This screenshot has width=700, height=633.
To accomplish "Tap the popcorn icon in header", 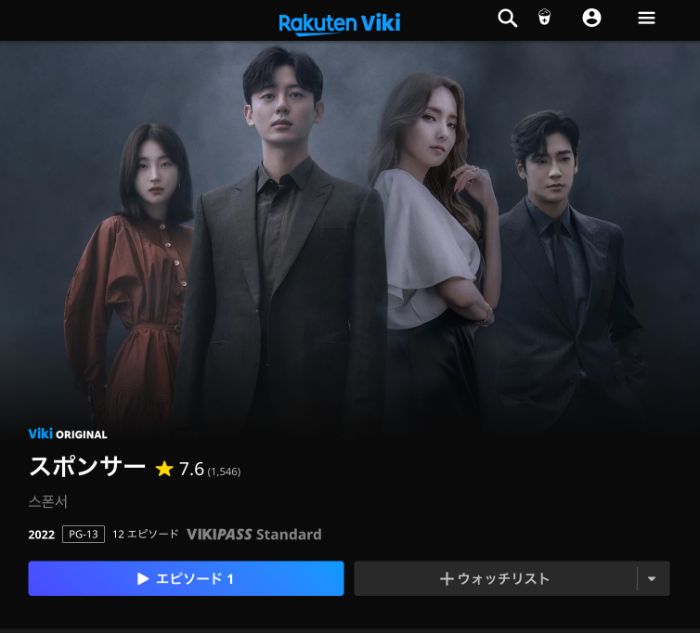I will [545, 18].
